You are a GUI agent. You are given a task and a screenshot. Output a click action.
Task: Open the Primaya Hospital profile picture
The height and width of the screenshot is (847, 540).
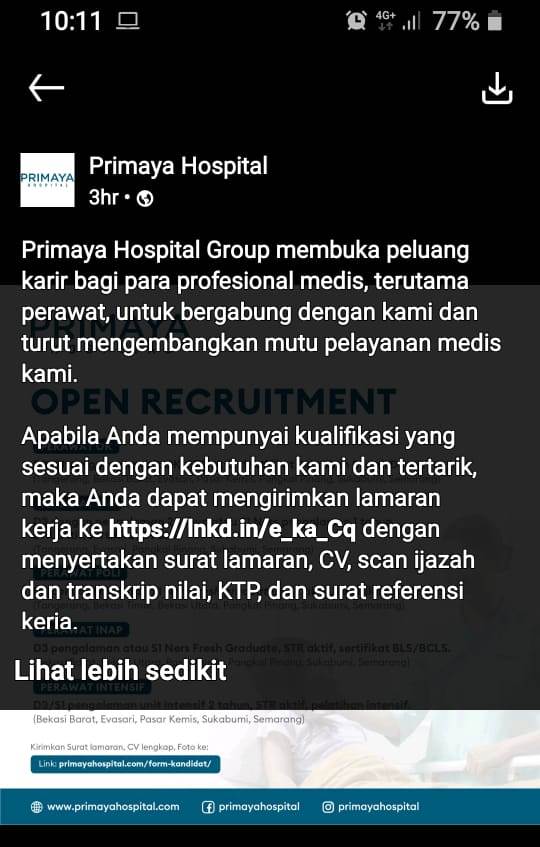48,180
